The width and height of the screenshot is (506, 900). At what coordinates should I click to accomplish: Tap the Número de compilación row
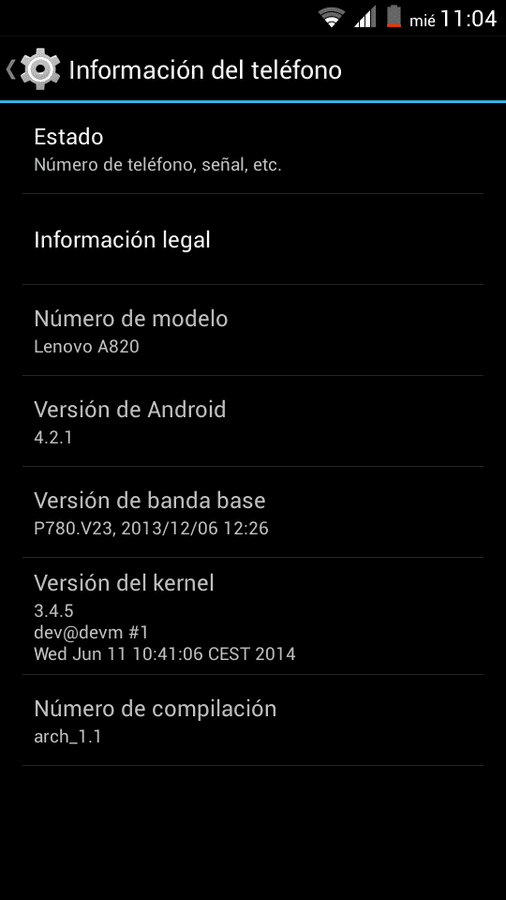coord(253,720)
